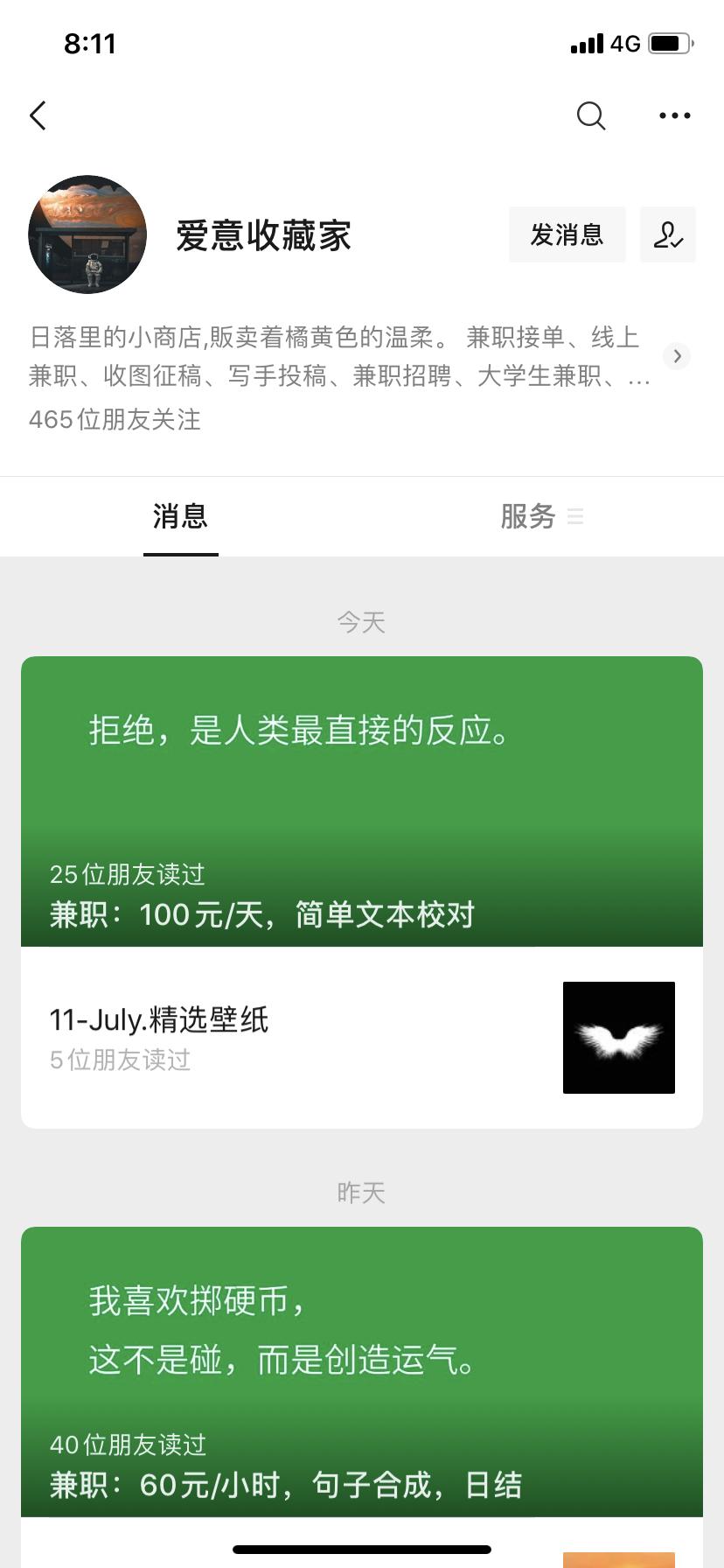Screen dimensions: 724x1568
Task: Expand the account description with the chevron
Action: (677, 356)
